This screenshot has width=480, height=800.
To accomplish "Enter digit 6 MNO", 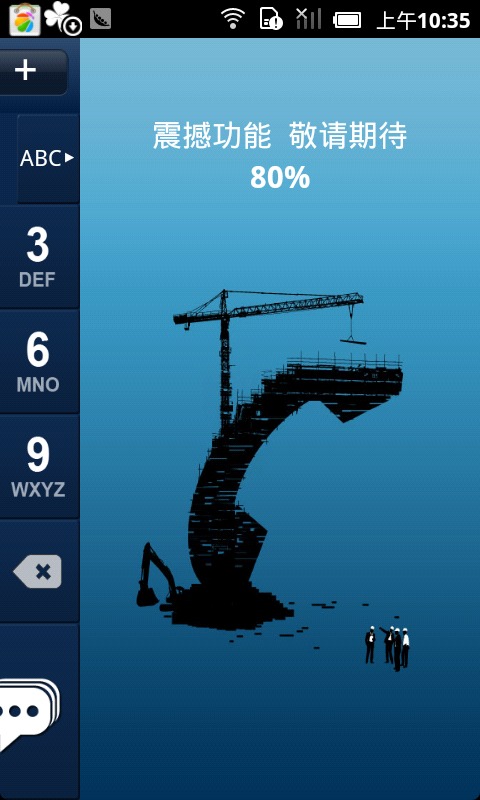I will pyautogui.click(x=39, y=362).
